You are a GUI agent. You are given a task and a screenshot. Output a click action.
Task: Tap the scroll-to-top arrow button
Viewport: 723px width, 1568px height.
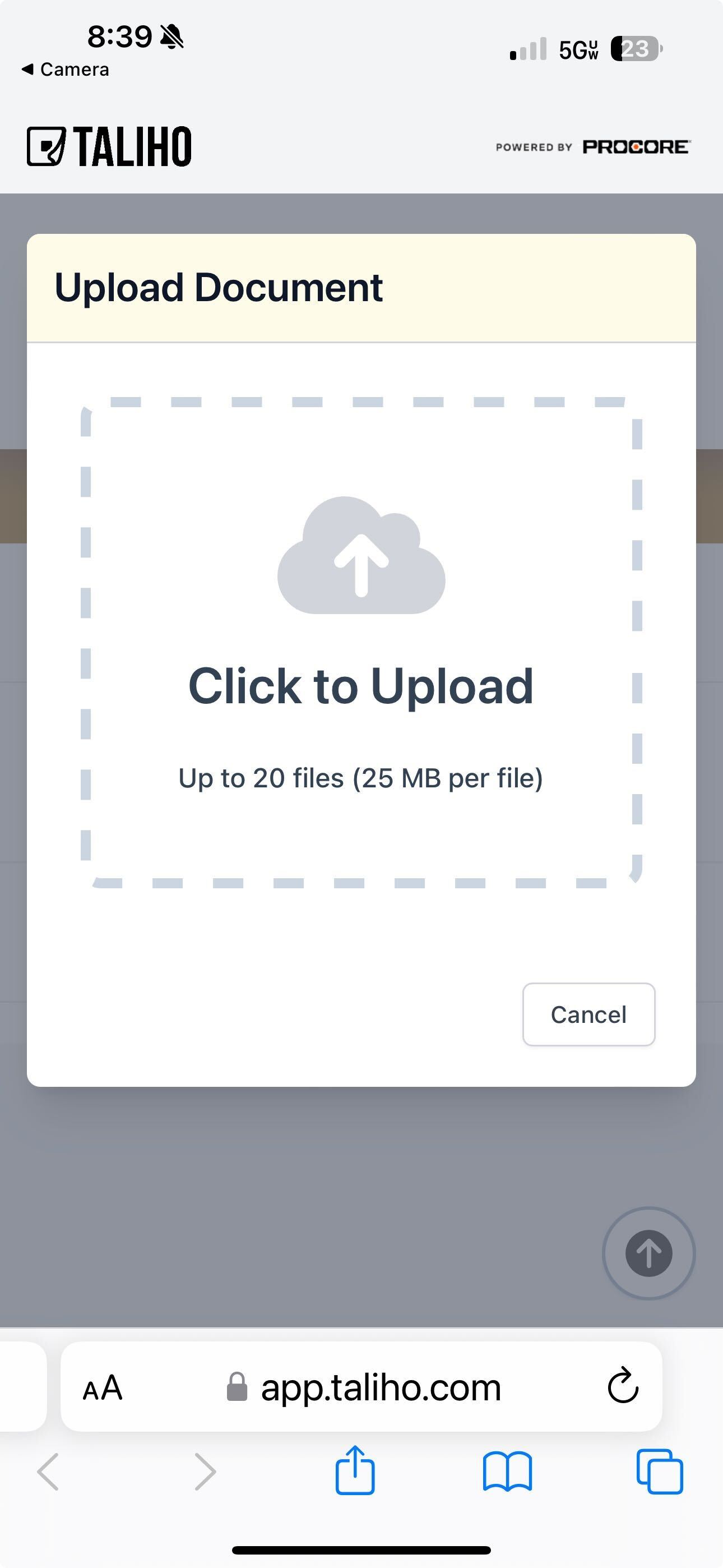point(649,1253)
